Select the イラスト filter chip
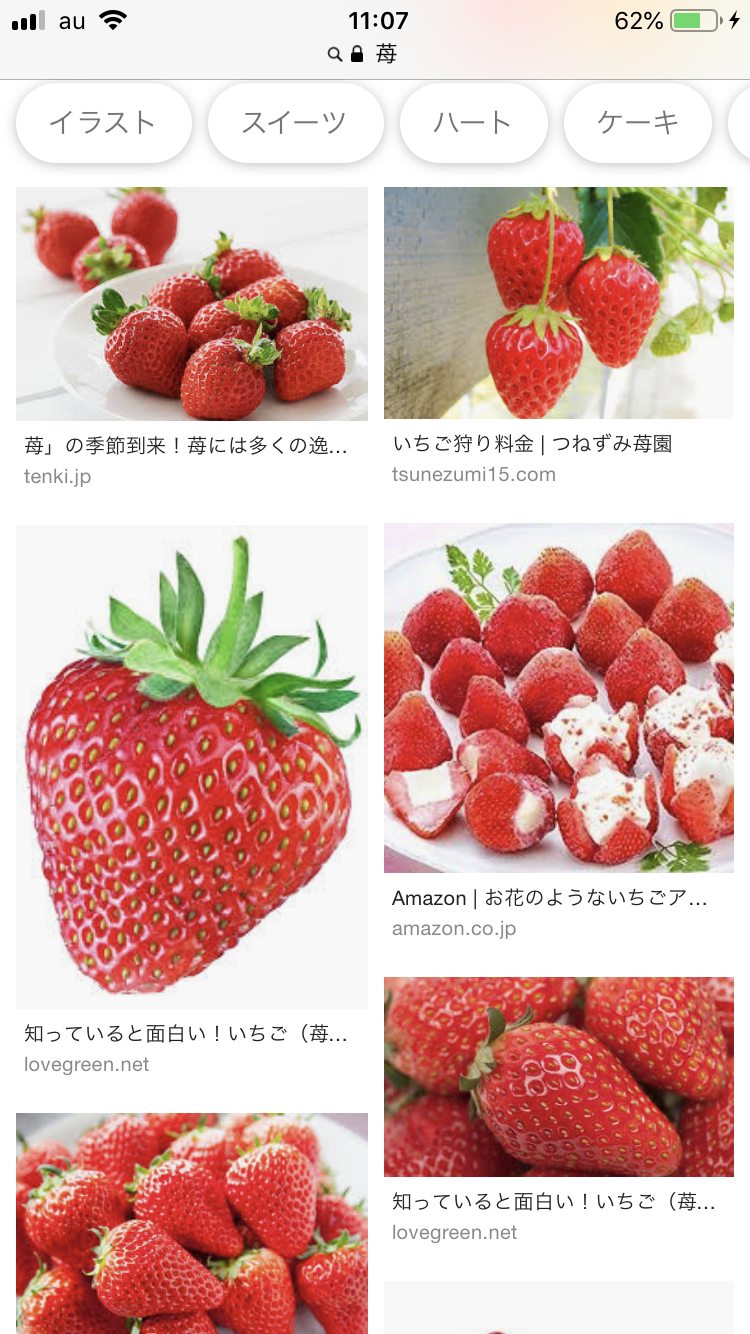The height and width of the screenshot is (1334, 750). (x=103, y=123)
